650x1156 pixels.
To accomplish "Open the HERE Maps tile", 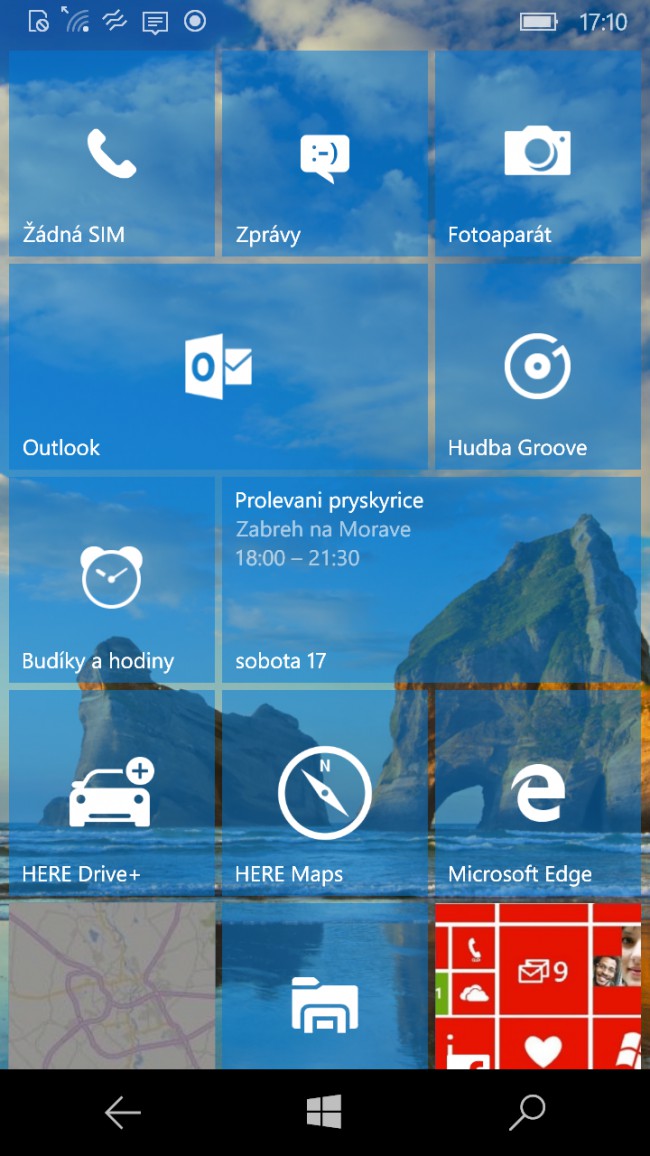I will tap(325, 793).
